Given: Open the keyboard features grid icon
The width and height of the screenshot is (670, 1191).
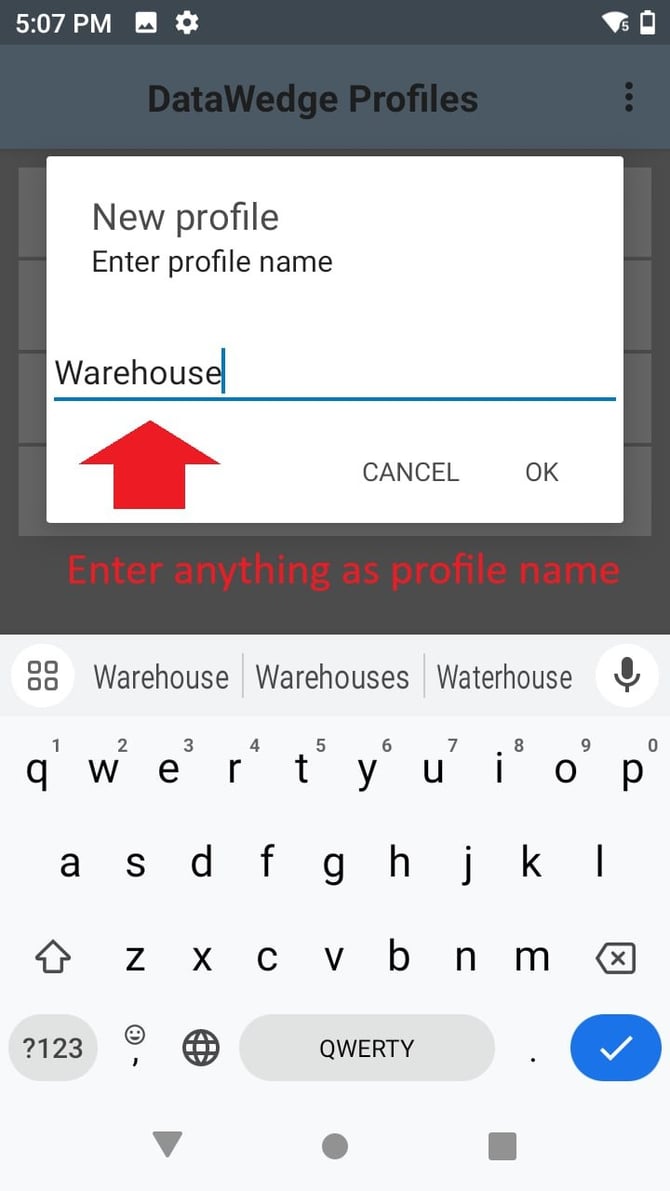Looking at the screenshot, I should [x=43, y=676].
